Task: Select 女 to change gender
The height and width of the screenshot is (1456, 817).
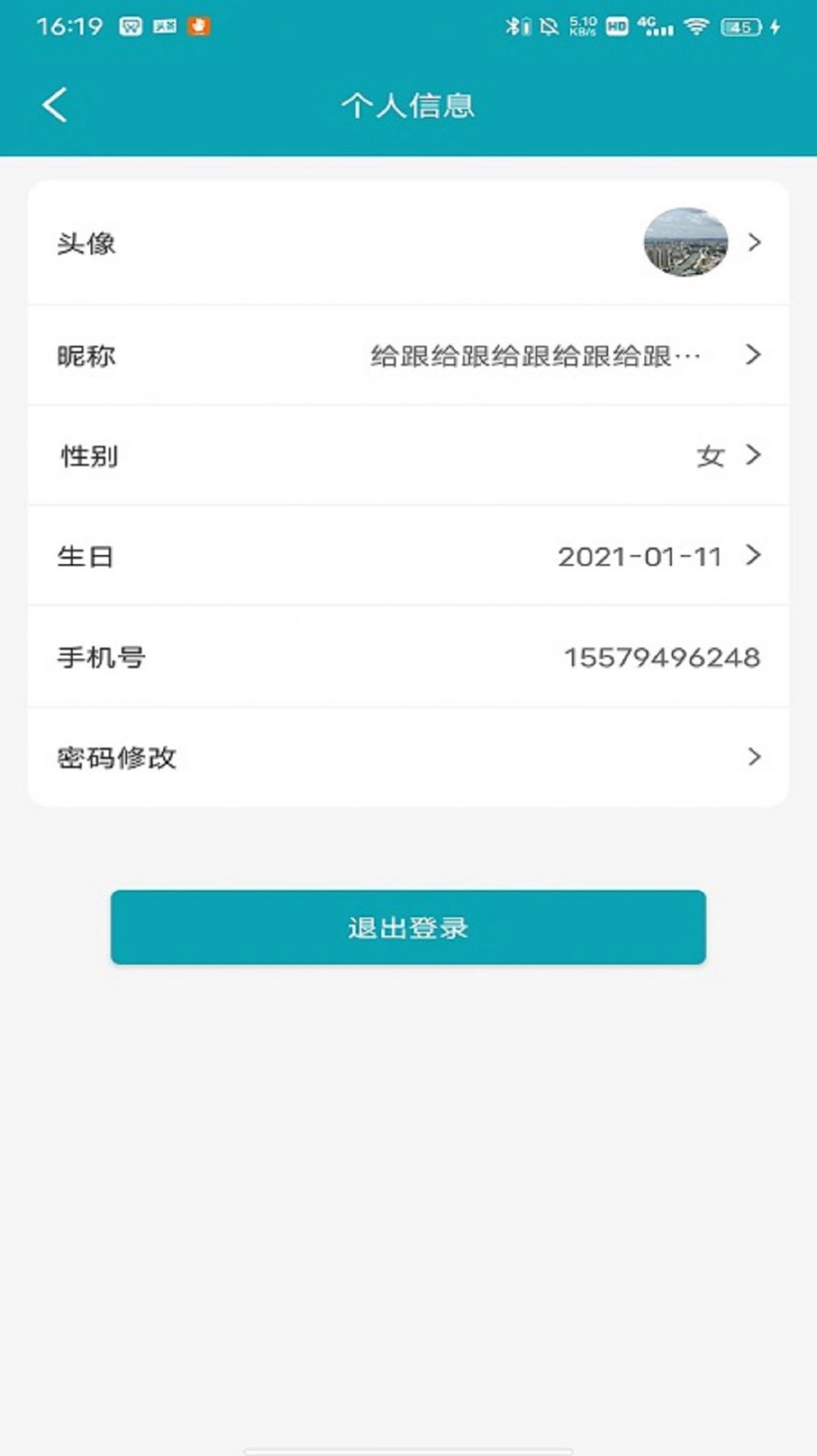Action: coord(711,455)
